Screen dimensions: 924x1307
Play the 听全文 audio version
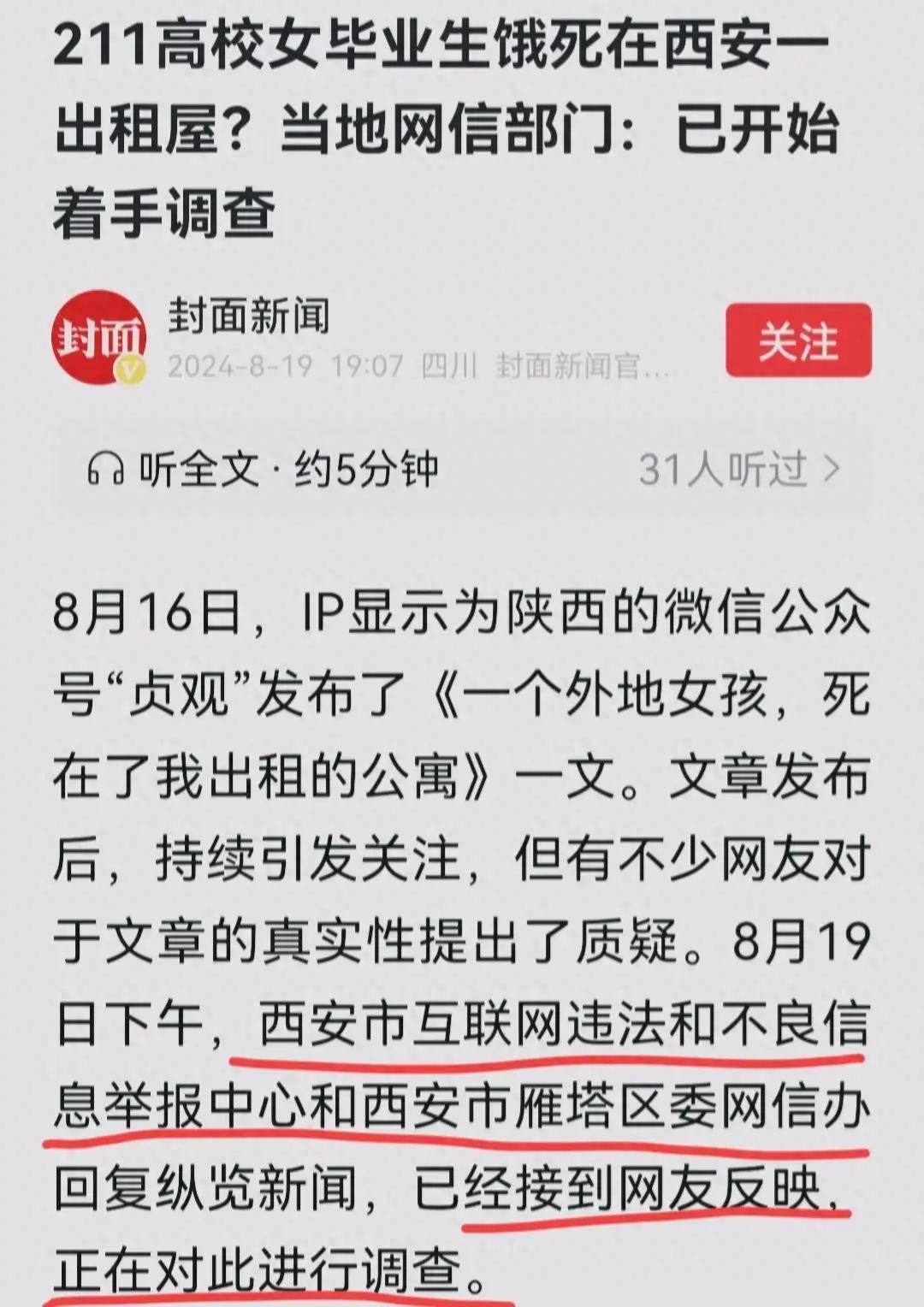(x=262, y=470)
